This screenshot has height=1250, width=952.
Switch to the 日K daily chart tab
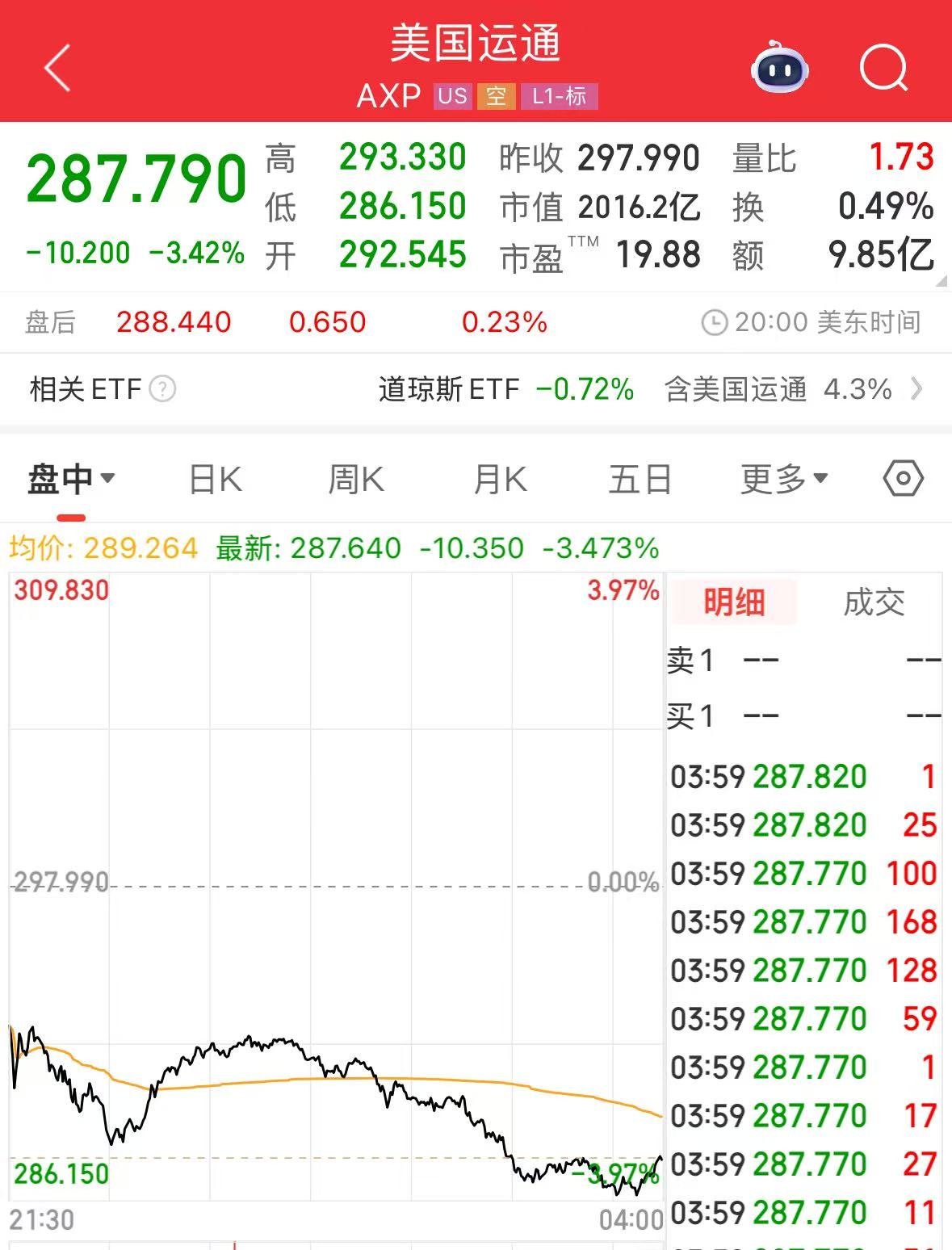(x=214, y=478)
